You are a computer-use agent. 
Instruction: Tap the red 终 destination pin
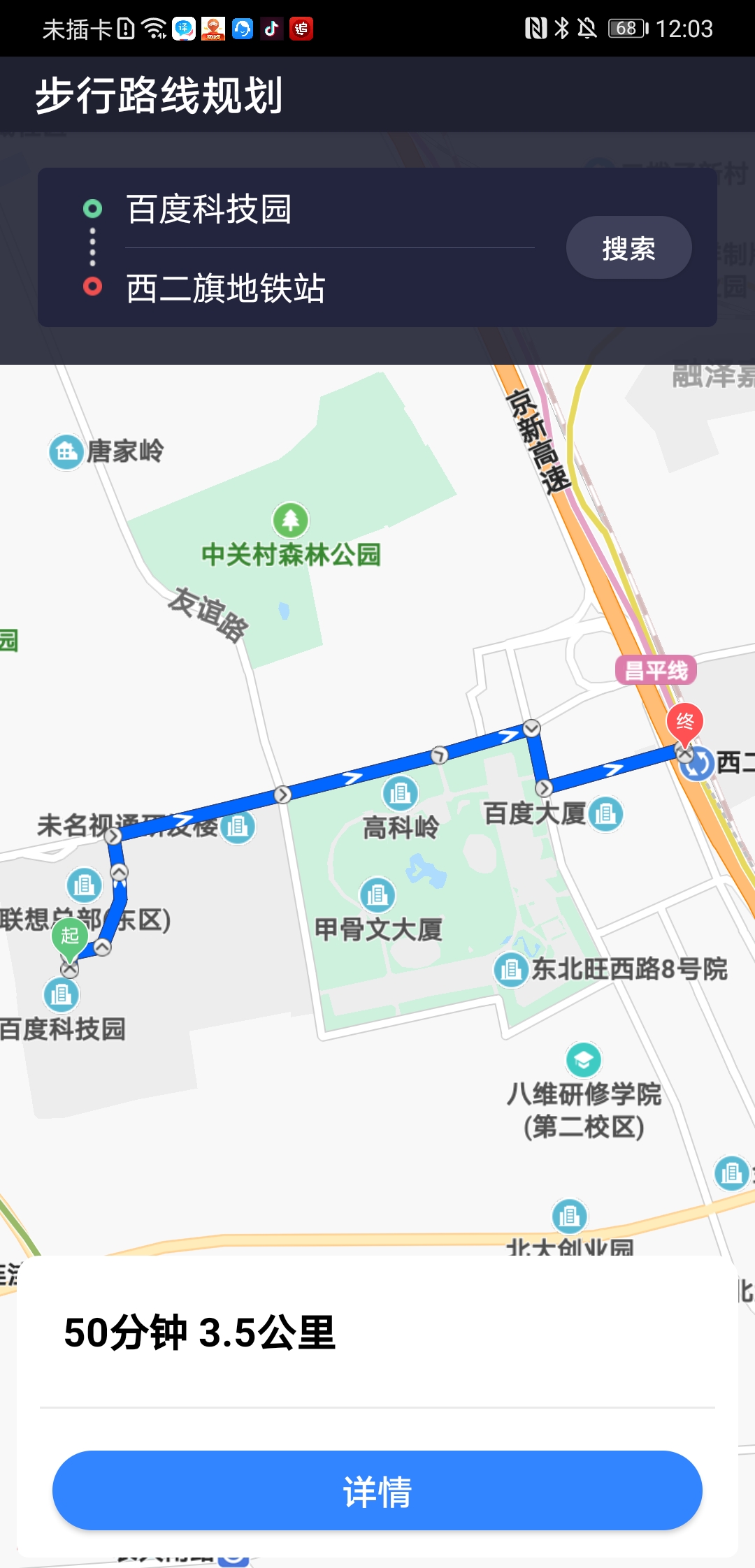[684, 723]
